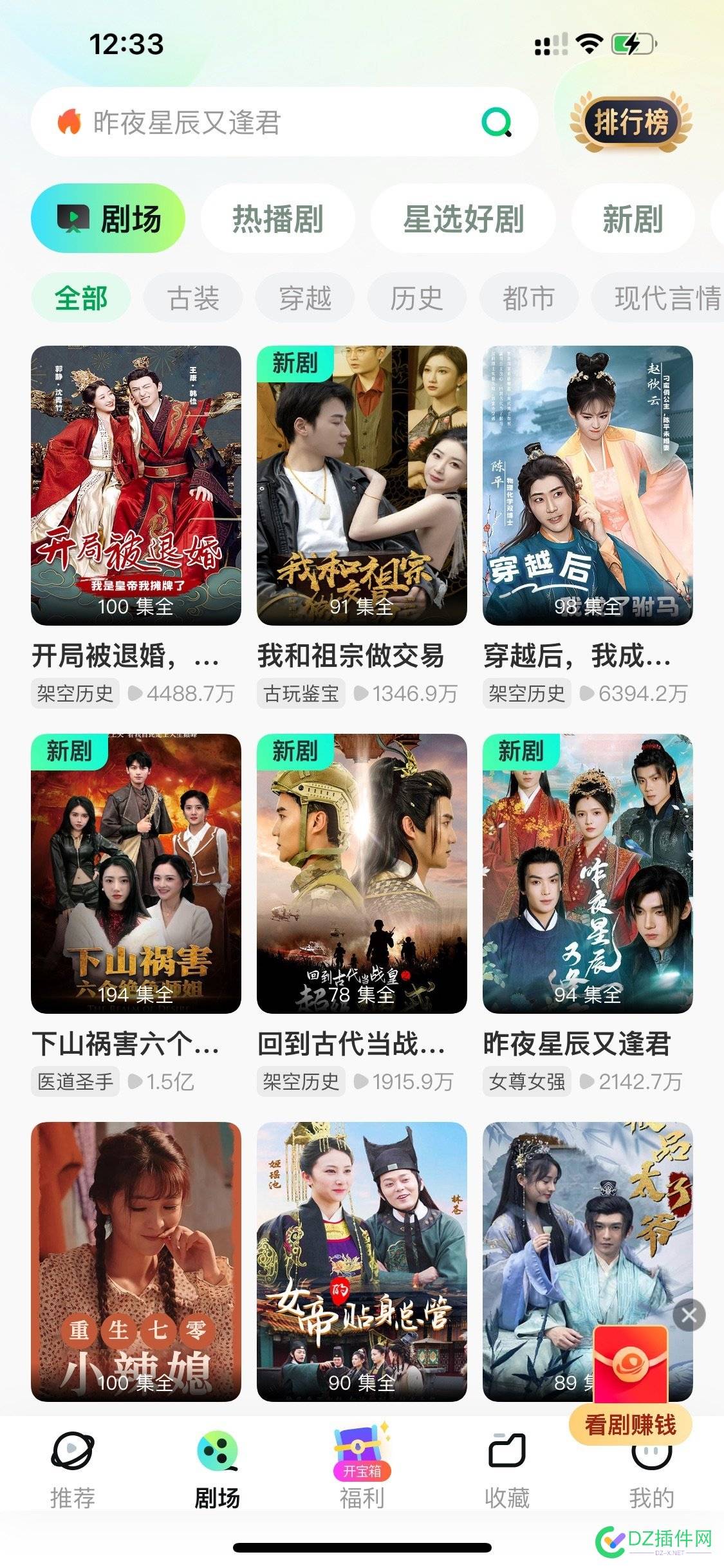724x1568 pixels.
Task: Switch filter to 都市 category
Action: click(x=529, y=297)
